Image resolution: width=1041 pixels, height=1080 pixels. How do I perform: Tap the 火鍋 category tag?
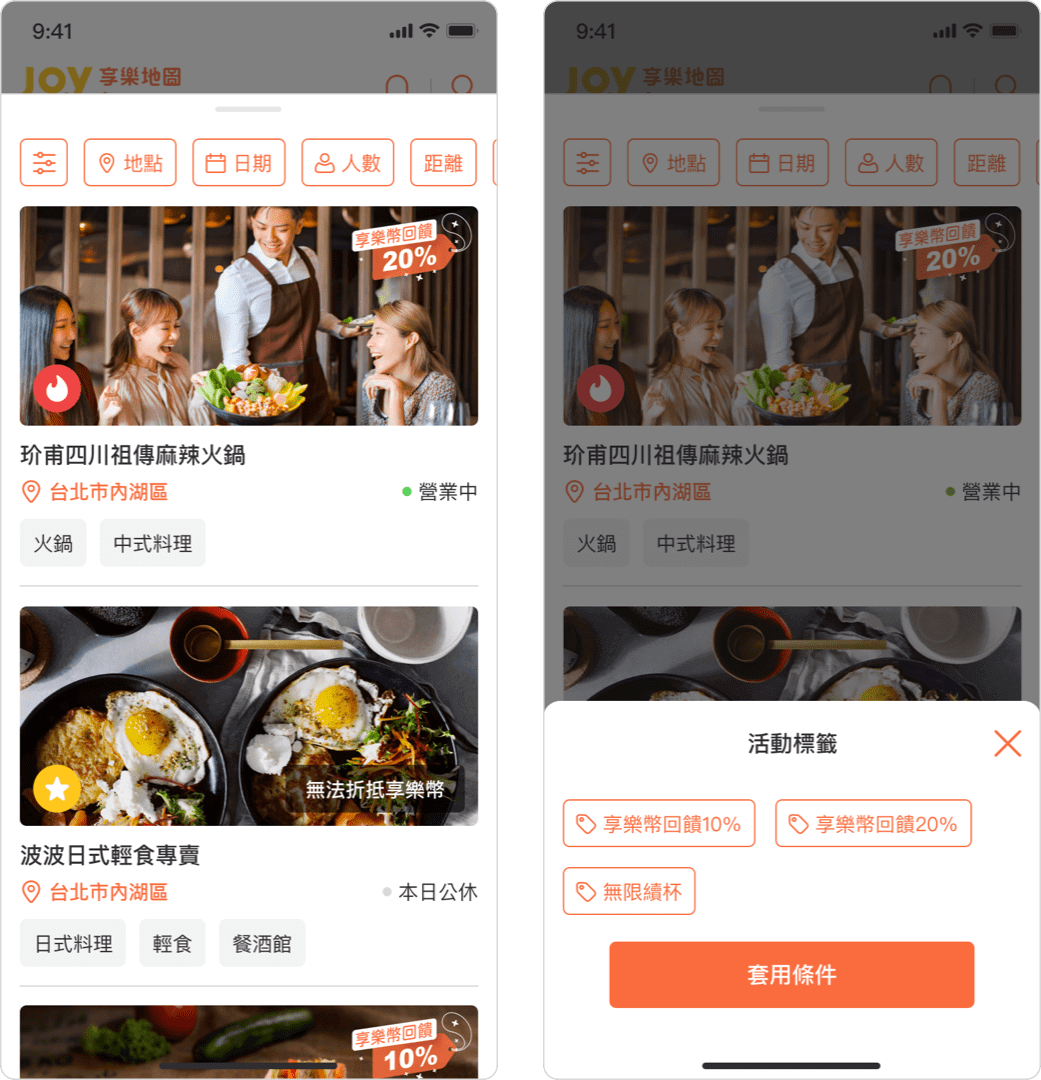pyautogui.click(x=53, y=544)
